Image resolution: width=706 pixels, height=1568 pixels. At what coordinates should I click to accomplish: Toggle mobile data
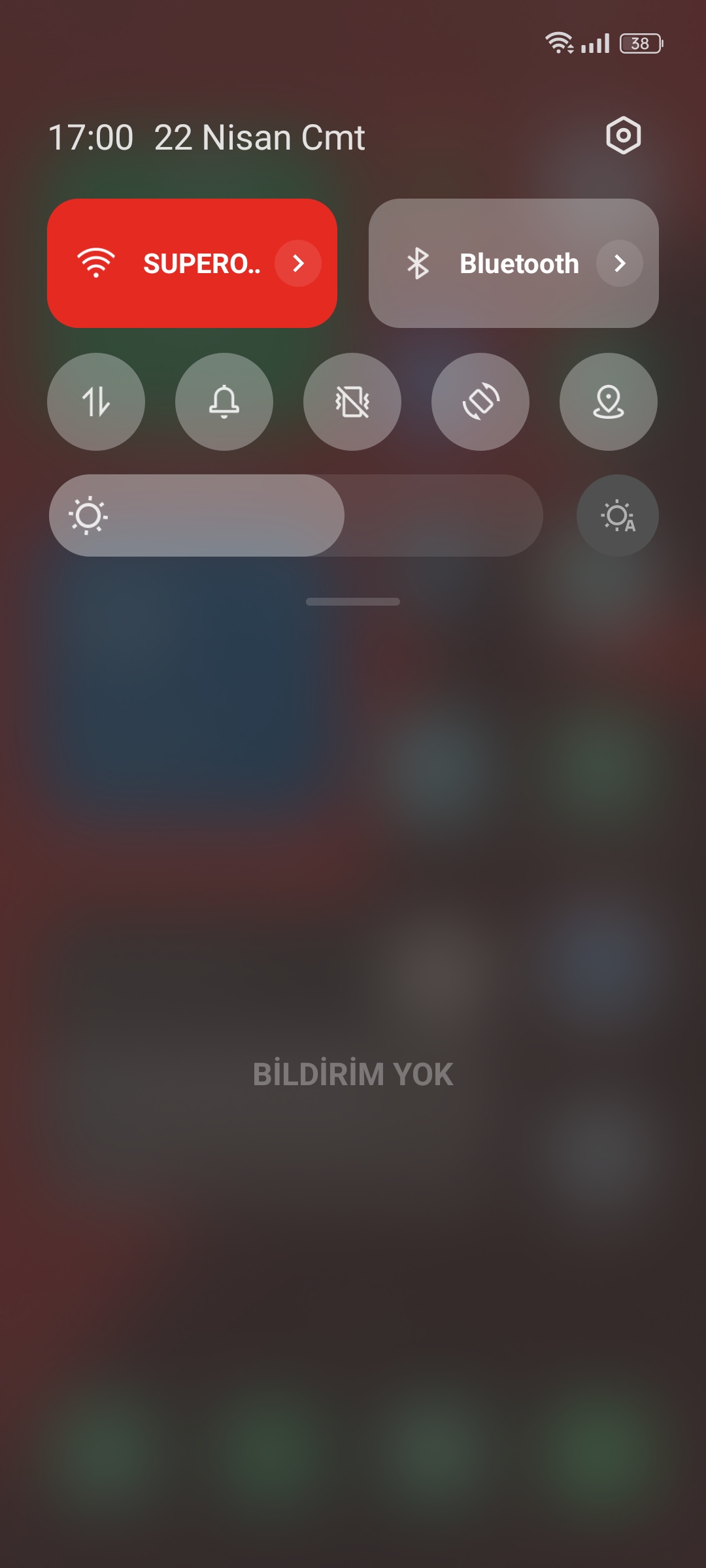click(96, 402)
